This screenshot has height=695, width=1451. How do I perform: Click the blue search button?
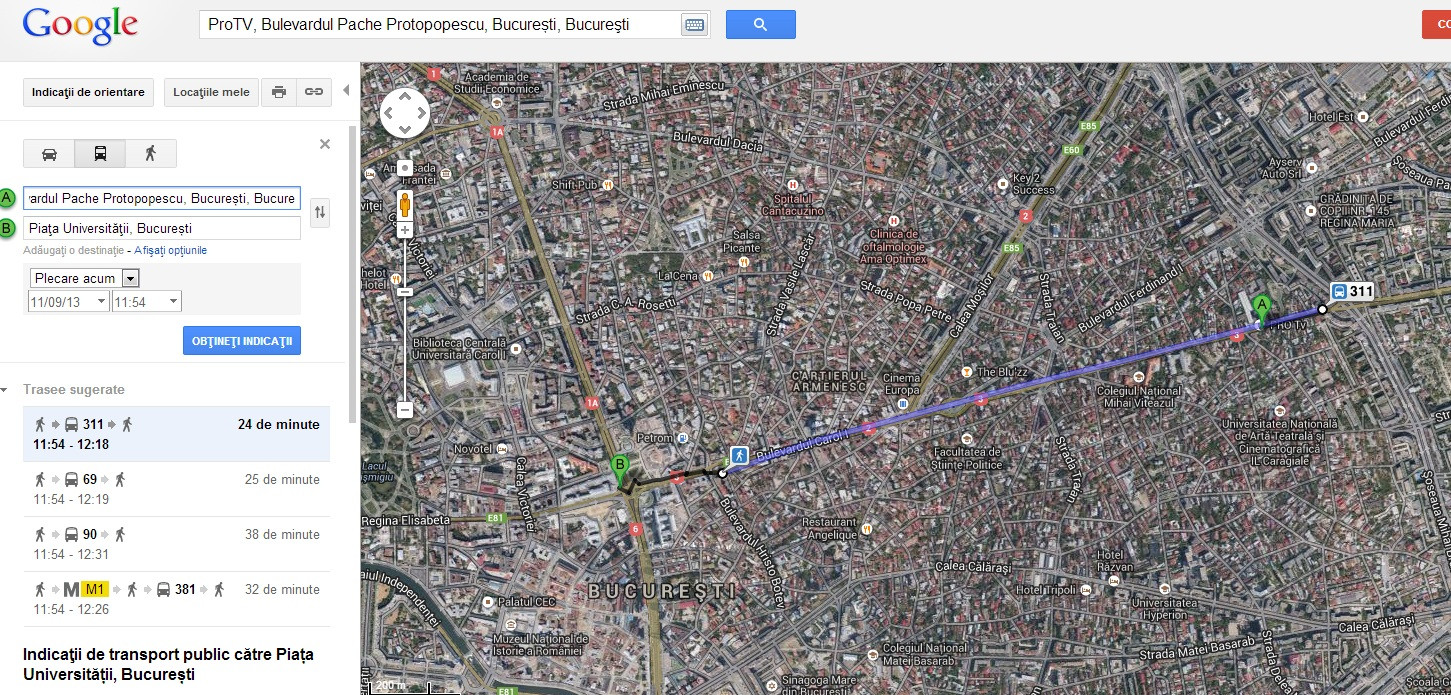pos(760,25)
